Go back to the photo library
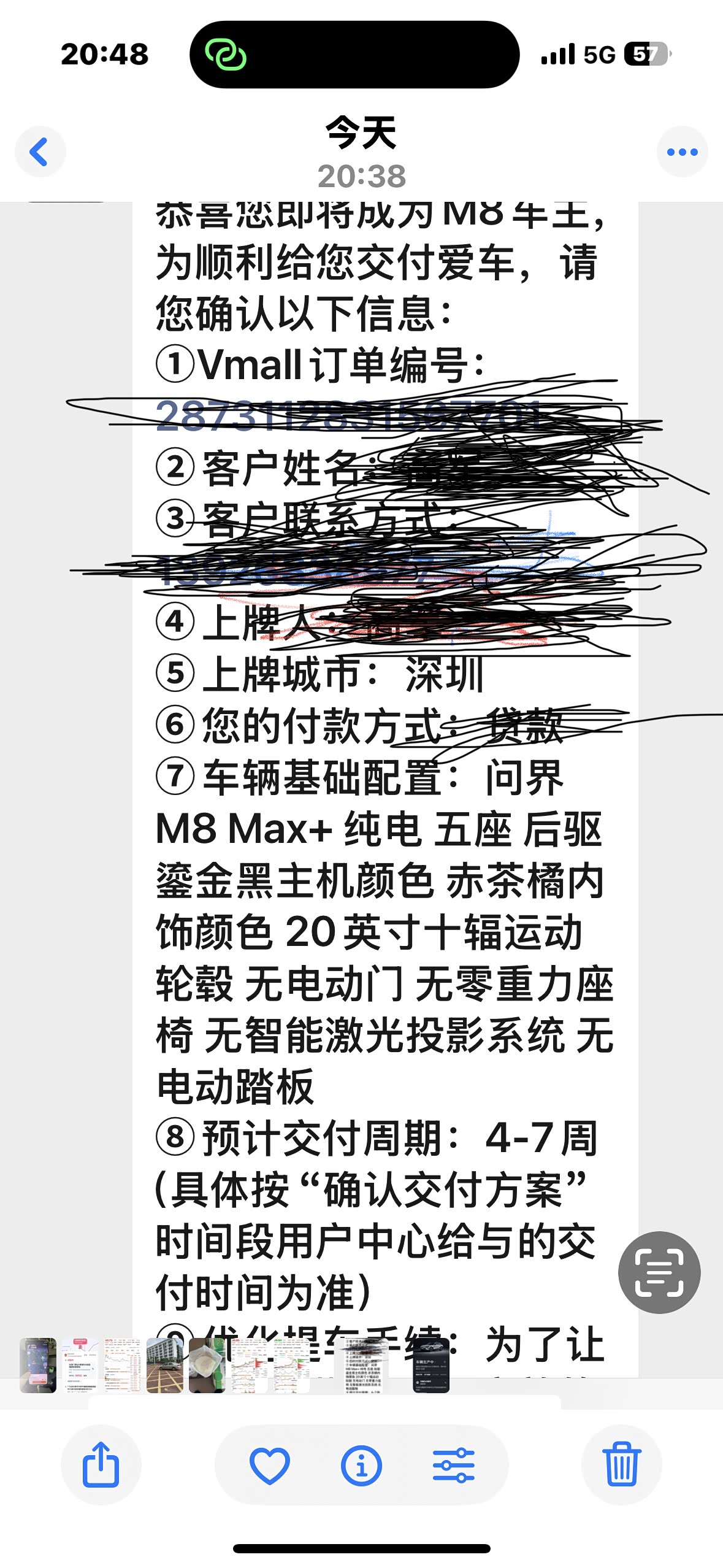The width and height of the screenshot is (723, 1568). pyautogui.click(x=40, y=150)
